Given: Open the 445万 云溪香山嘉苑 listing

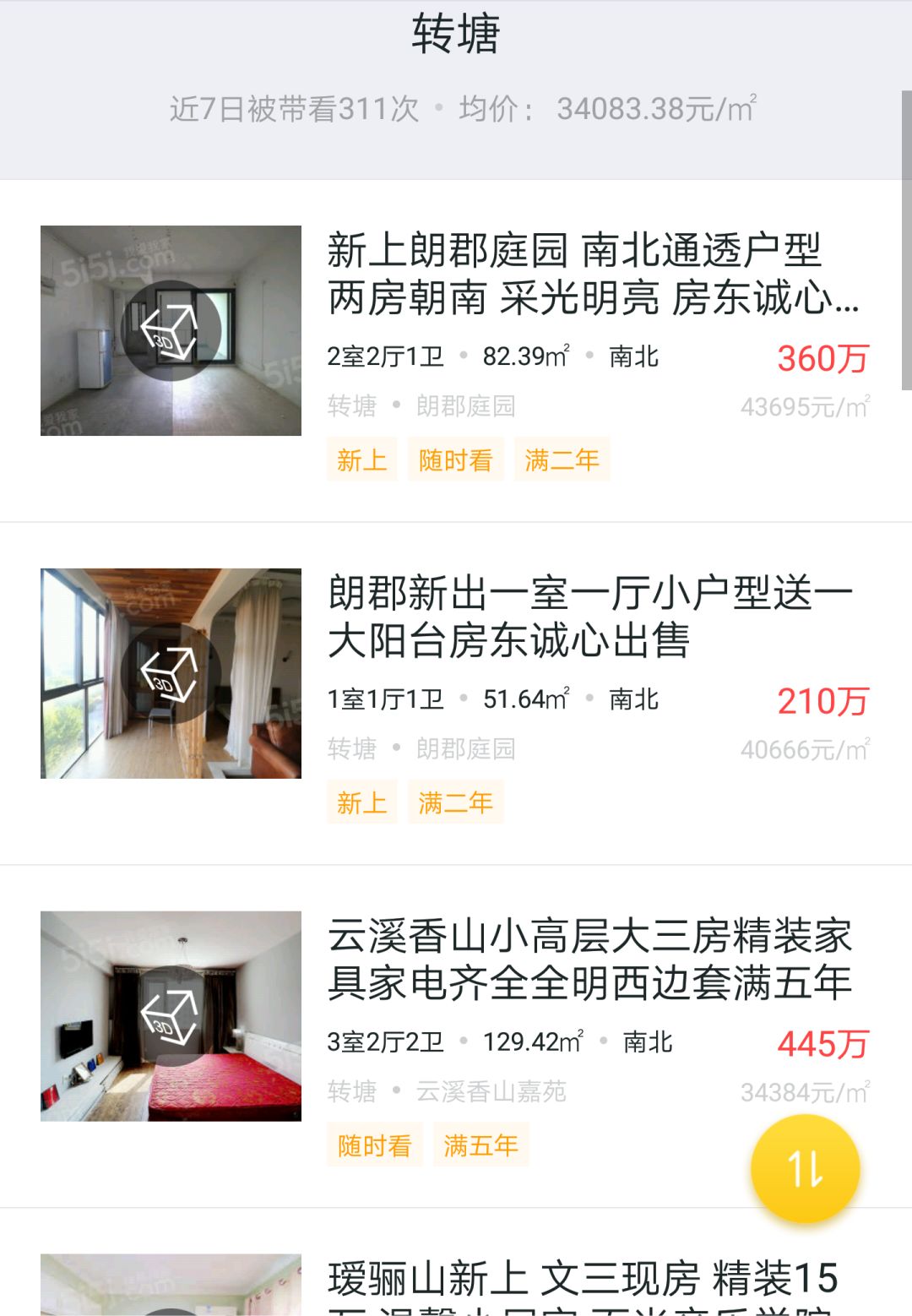Looking at the screenshot, I should 591,960.
